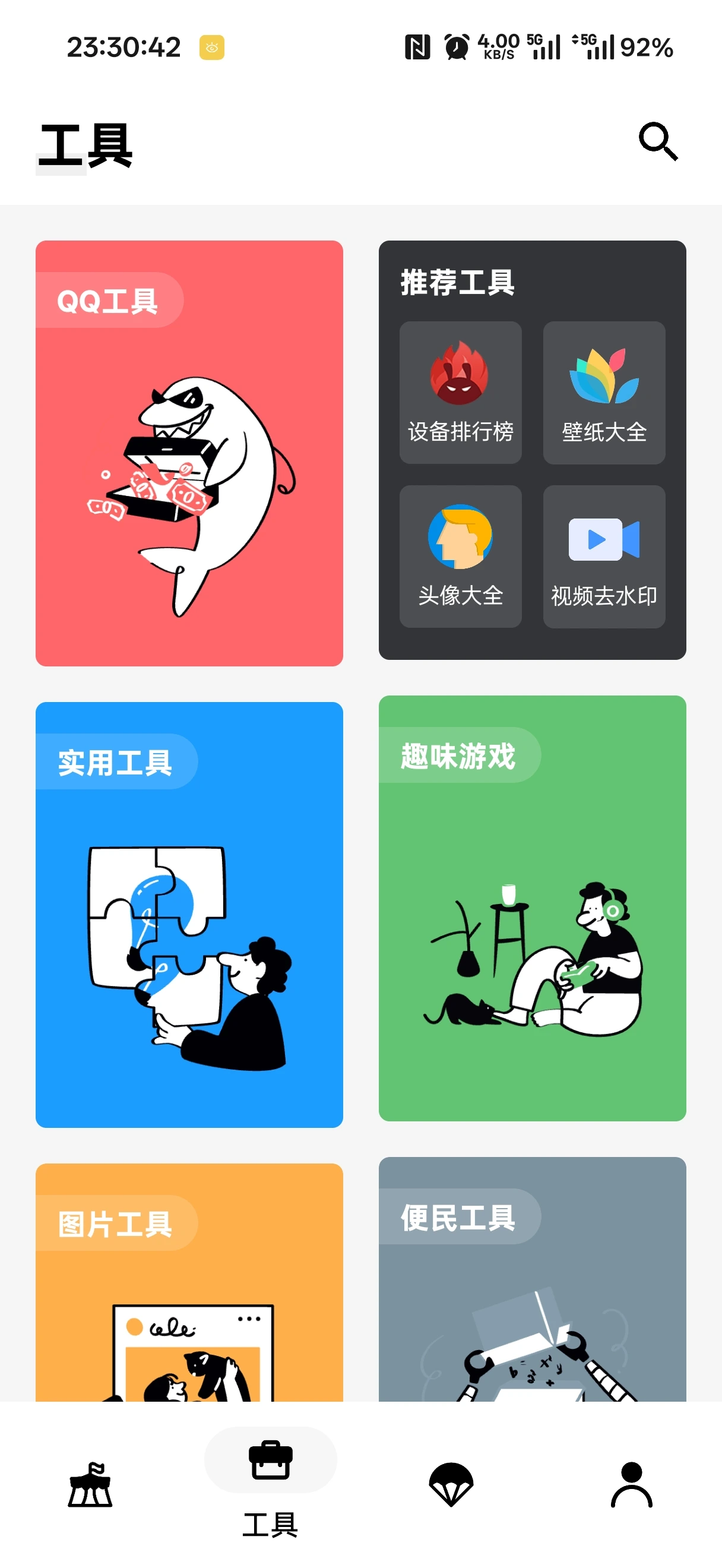Open the 便民工具 category card
The height and width of the screenshot is (1568, 722).
click(532, 1281)
